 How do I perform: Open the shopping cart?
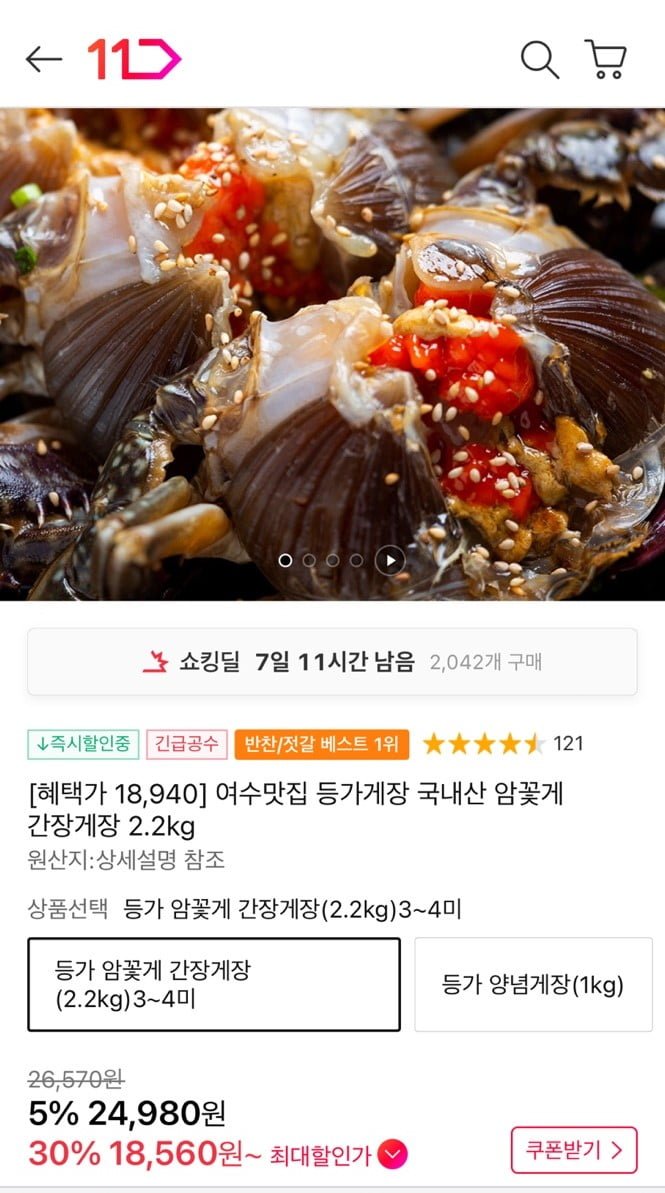point(606,60)
